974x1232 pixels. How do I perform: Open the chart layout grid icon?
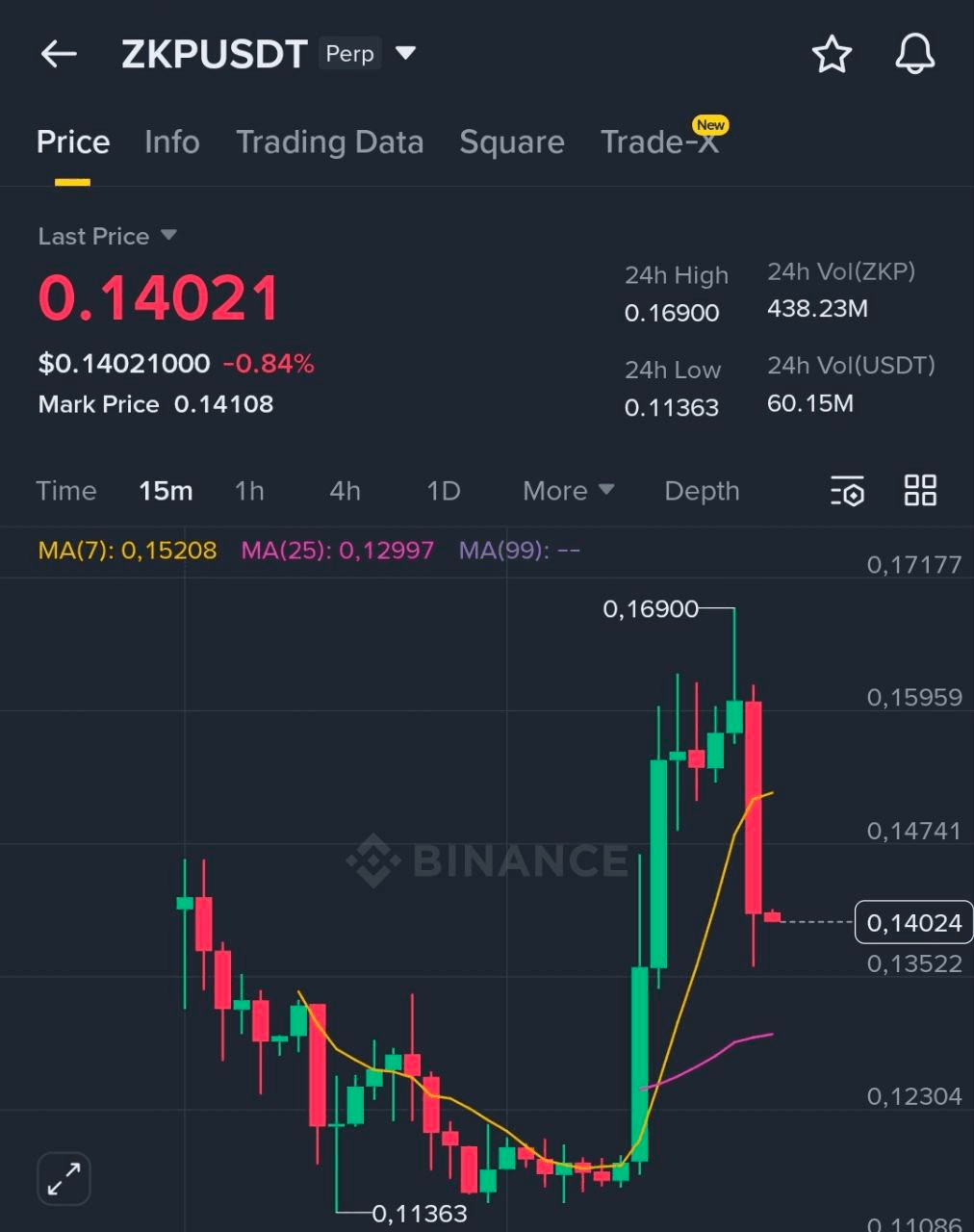920,491
